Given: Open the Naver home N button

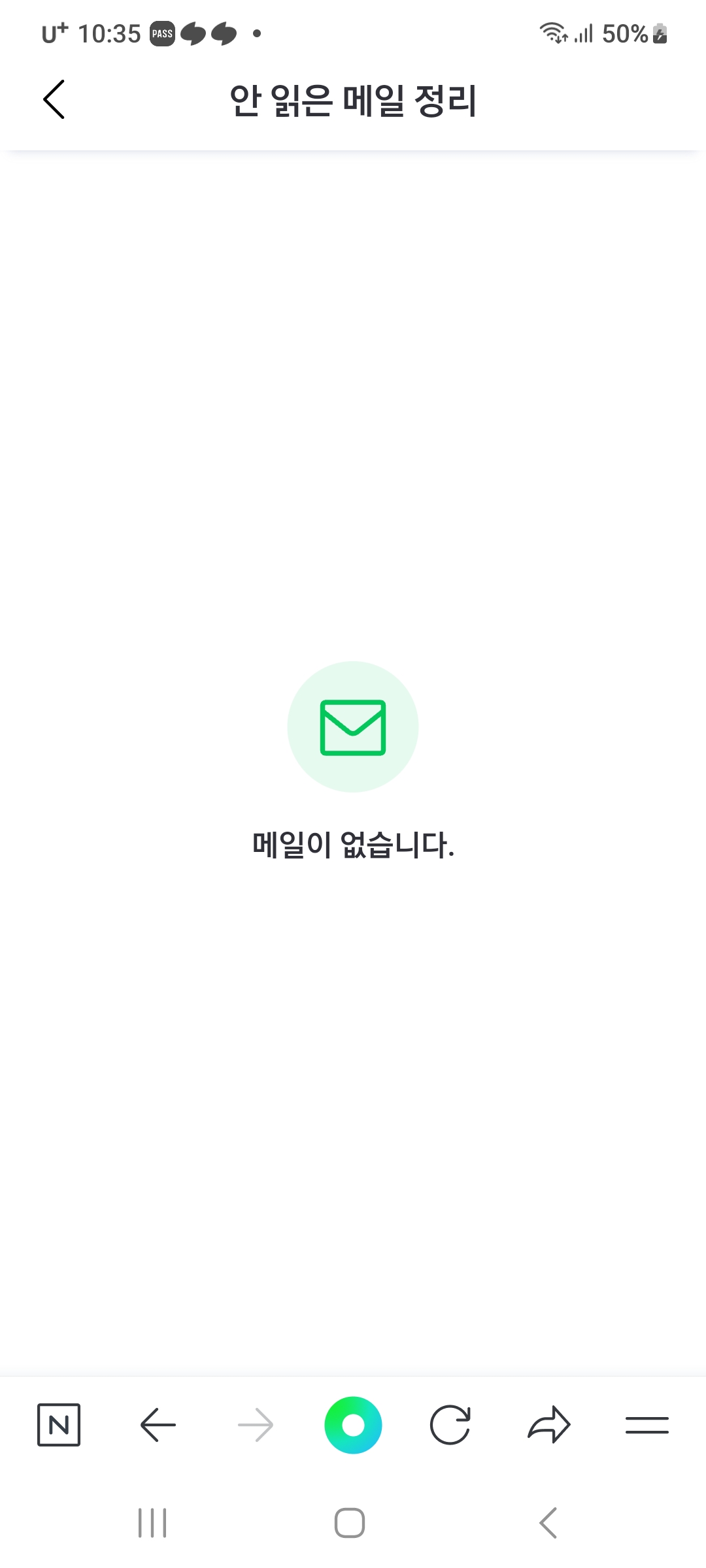Looking at the screenshot, I should click(x=59, y=1424).
